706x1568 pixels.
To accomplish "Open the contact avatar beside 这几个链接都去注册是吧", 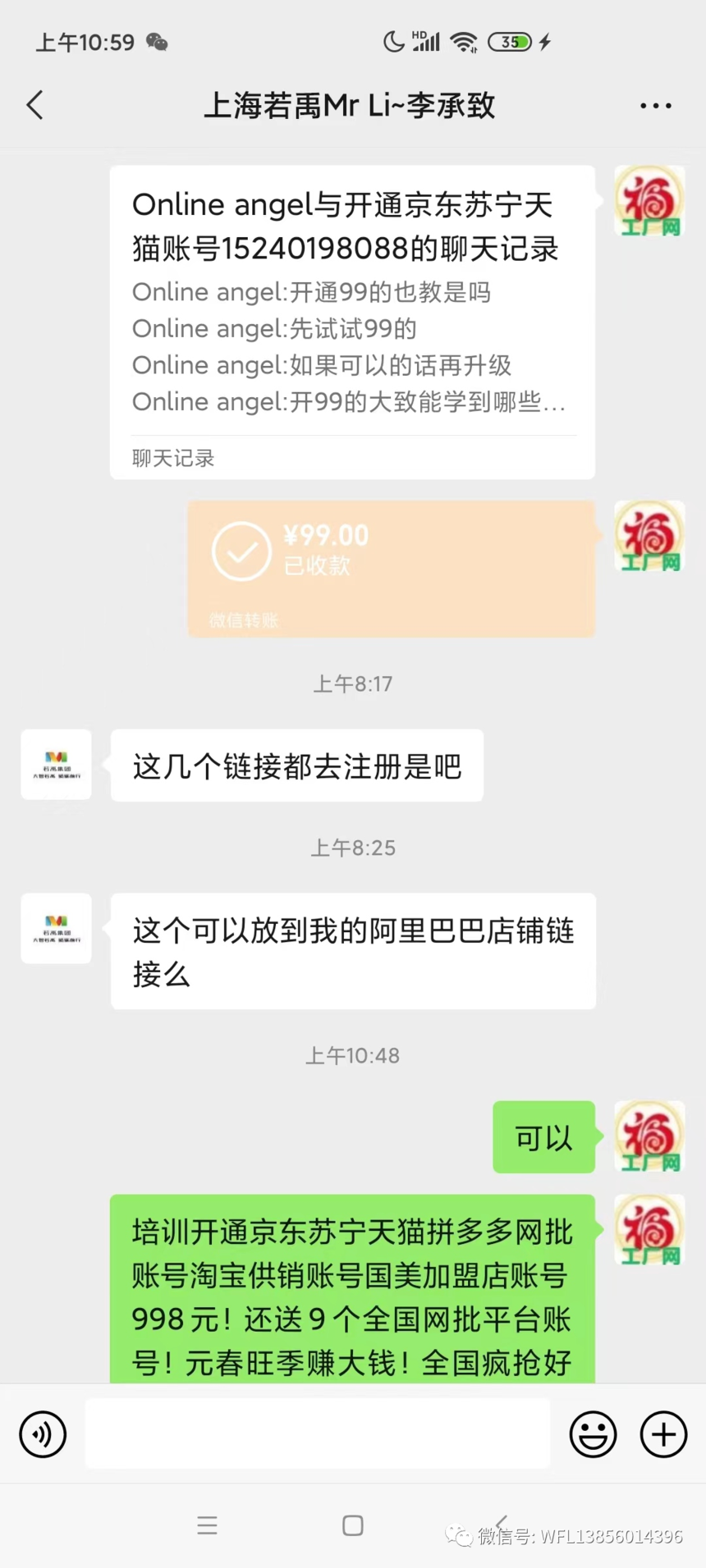I will click(56, 765).
